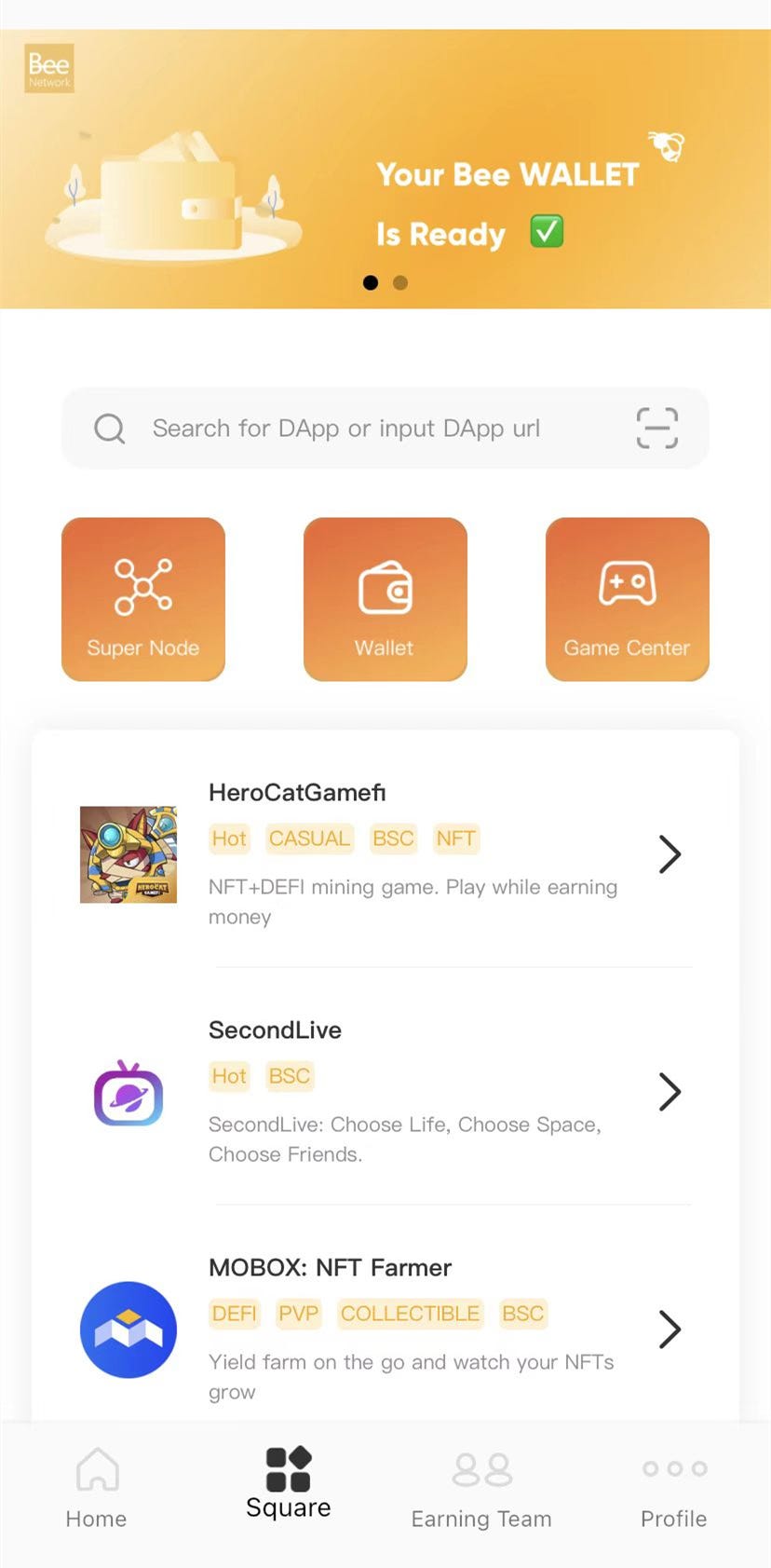
Task: Tap the Bee Wallet Is Ready banner
Action: pos(385,169)
